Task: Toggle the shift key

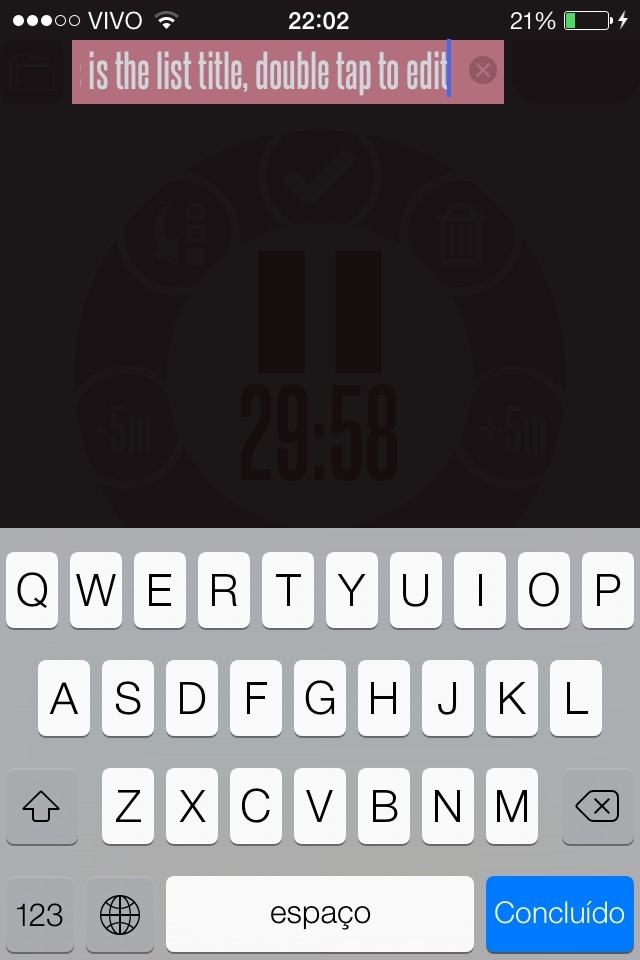Action: [x=41, y=806]
